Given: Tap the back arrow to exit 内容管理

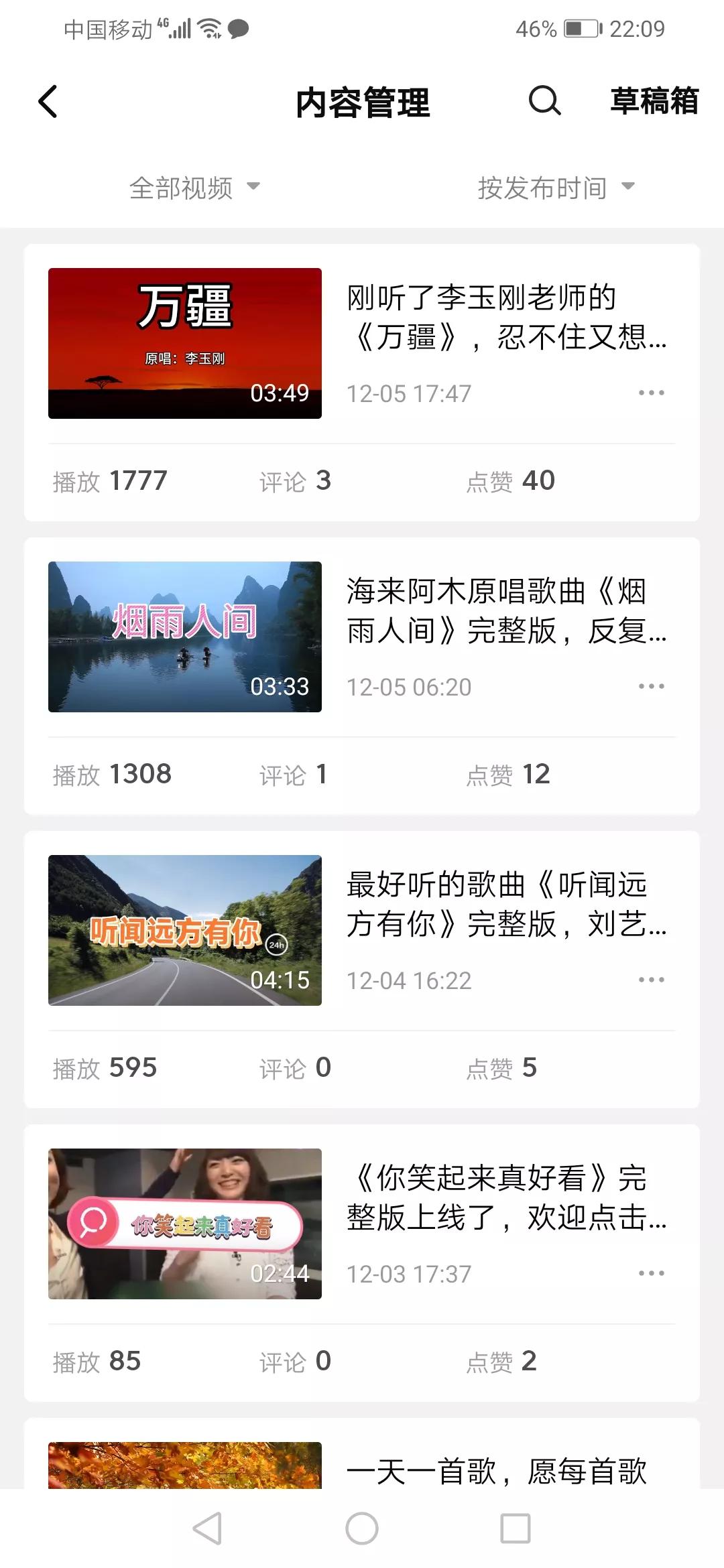Looking at the screenshot, I should [48, 103].
